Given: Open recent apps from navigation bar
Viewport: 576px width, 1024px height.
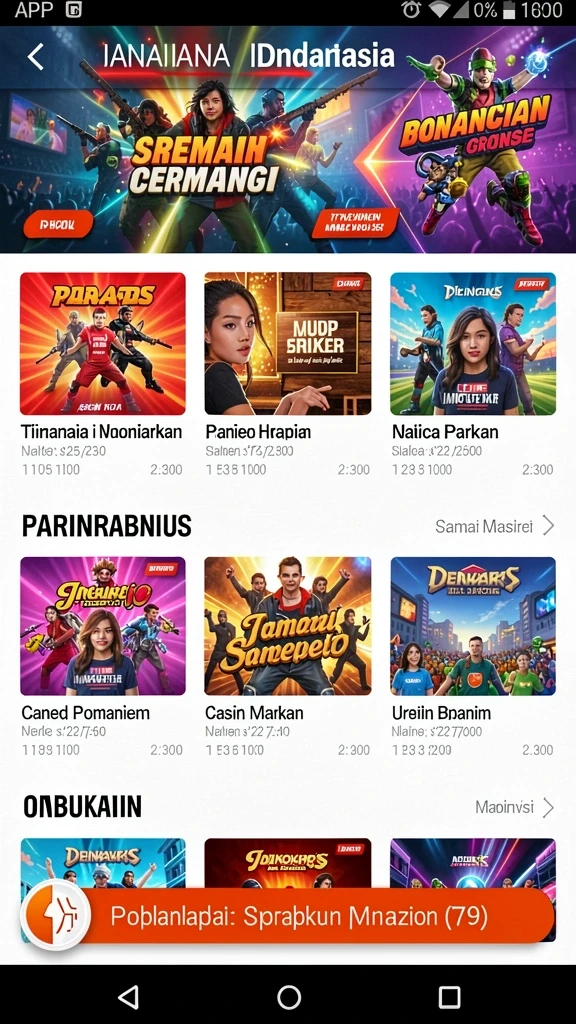Looking at the screenshot, I should [x=449, y=997].
